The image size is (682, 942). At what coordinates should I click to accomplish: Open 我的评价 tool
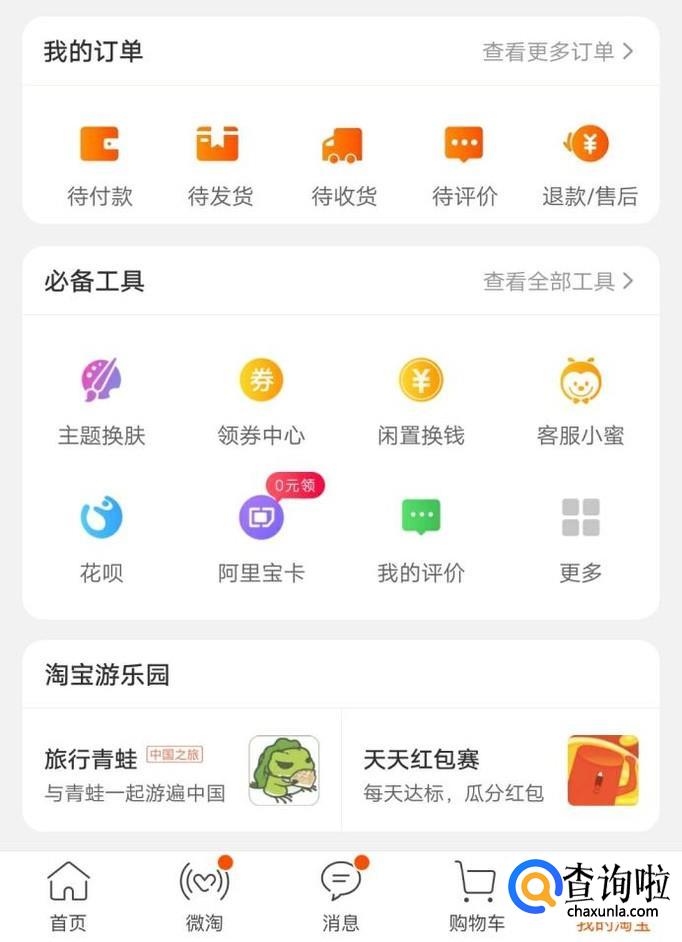tap(421, 538)
